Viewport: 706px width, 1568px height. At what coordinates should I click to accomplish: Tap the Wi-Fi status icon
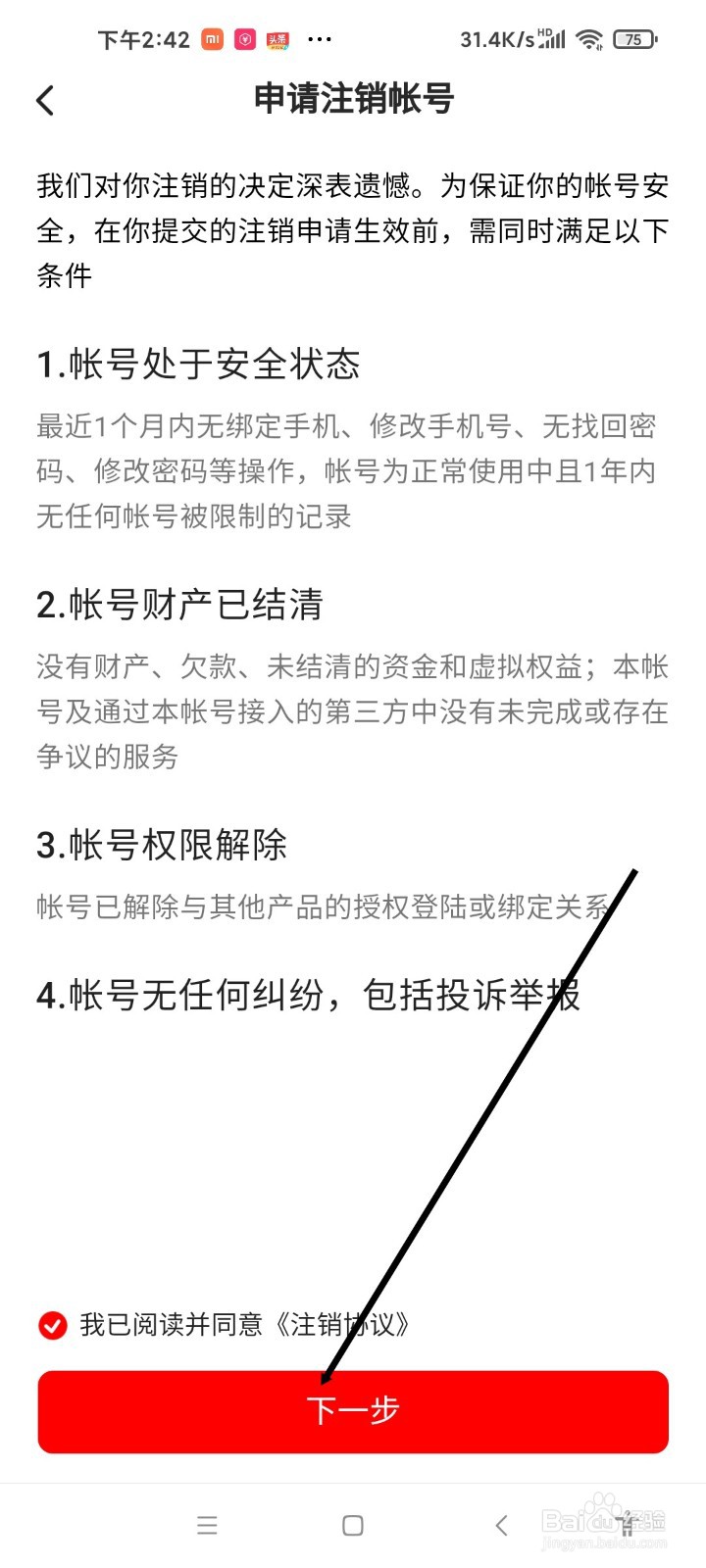coord(588,39)
